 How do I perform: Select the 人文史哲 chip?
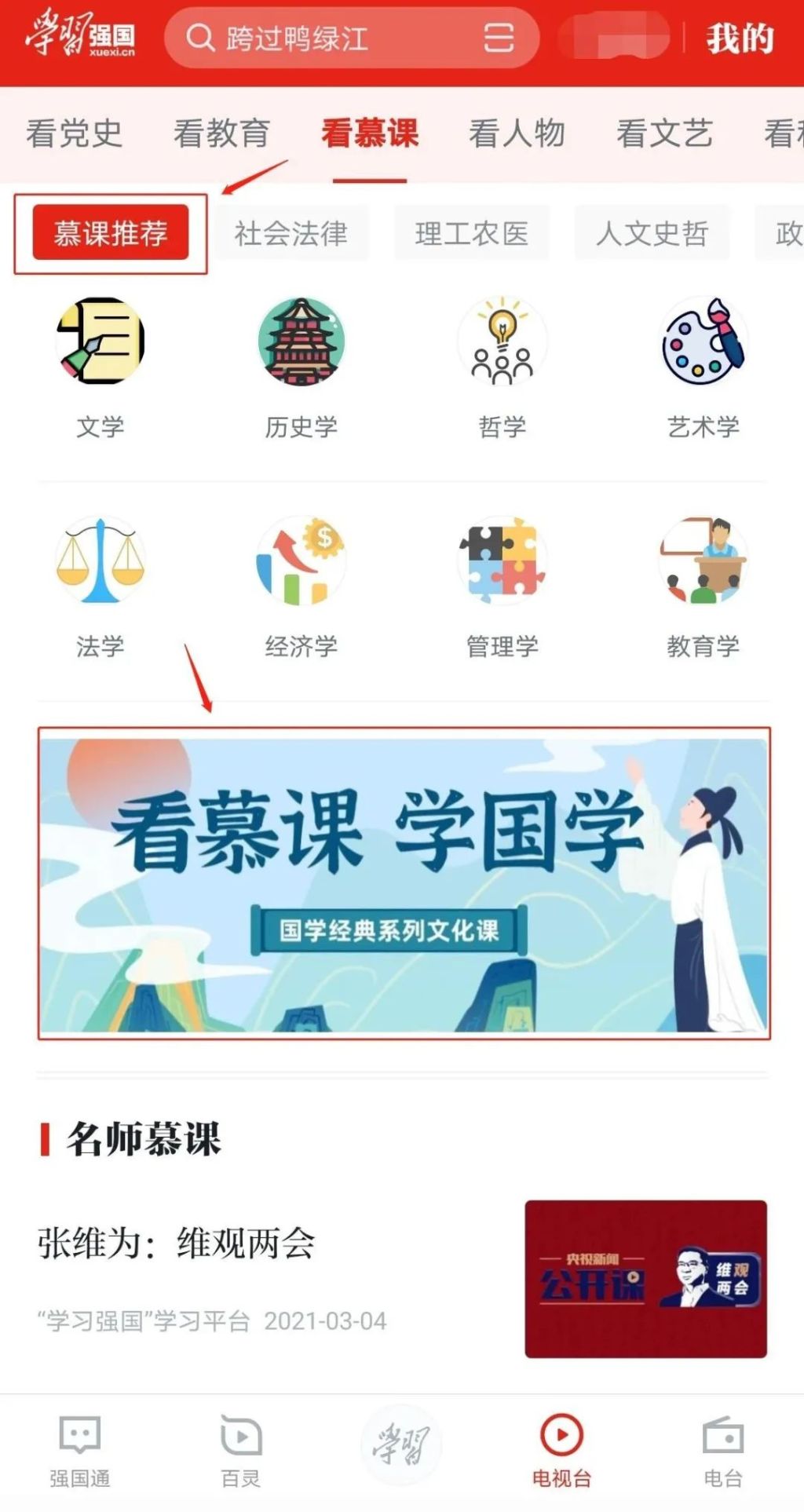pyautogui.click(x=652, y=233)
